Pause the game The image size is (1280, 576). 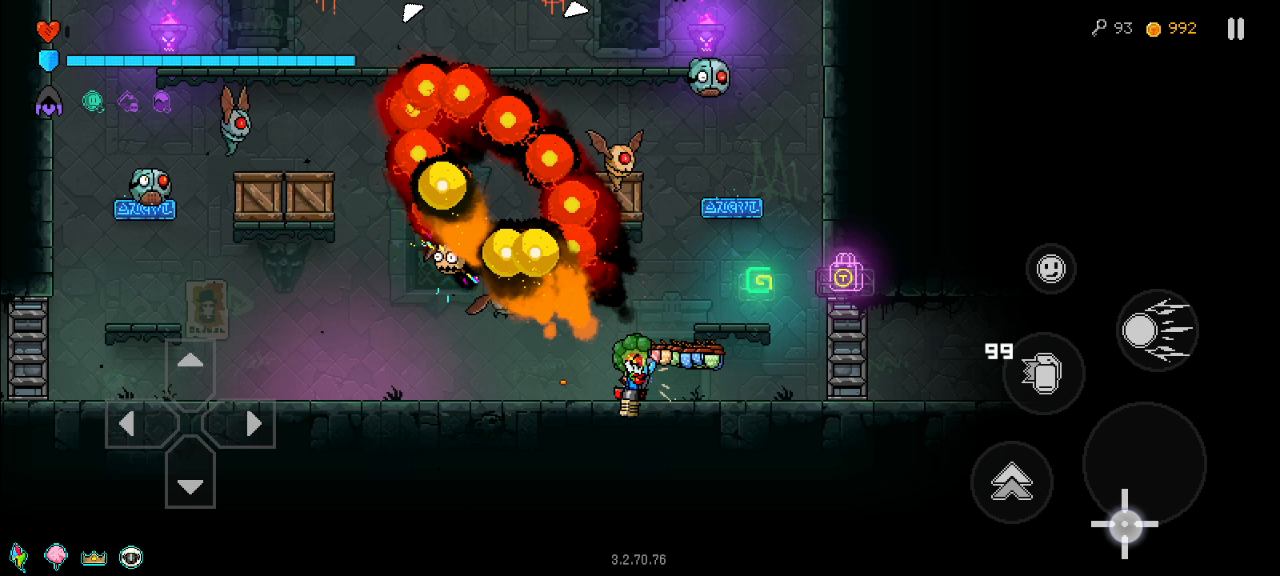click(x=1236, y=29)
